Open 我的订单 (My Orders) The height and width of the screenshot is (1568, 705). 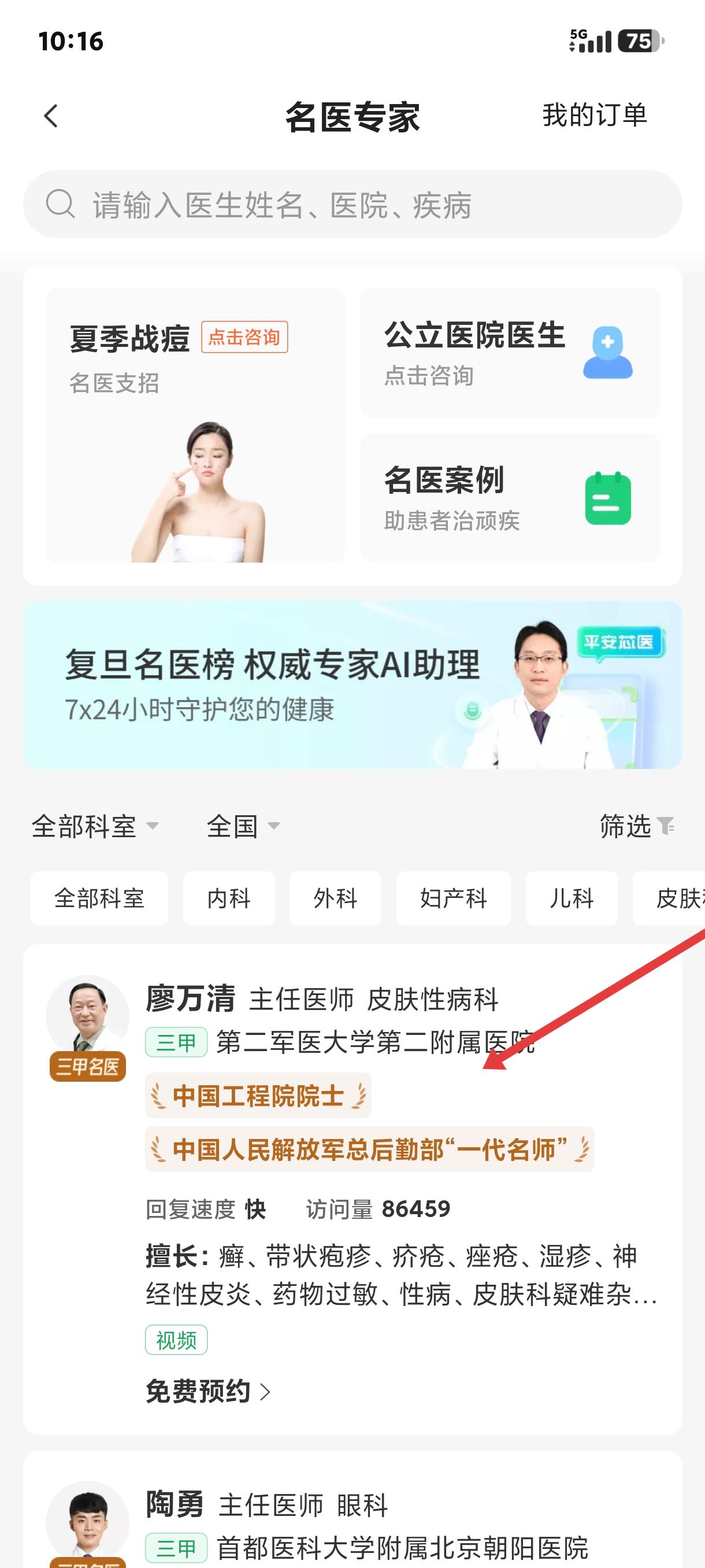click(x=594, y=116)
